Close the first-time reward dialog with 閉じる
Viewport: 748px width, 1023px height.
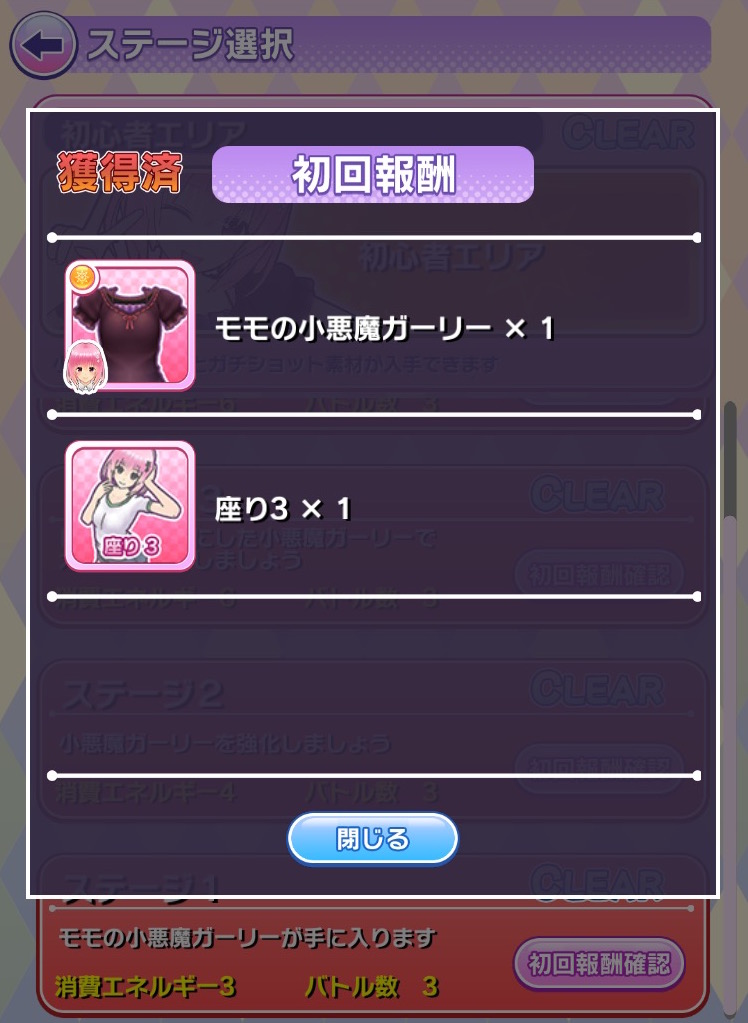point(372,839)
